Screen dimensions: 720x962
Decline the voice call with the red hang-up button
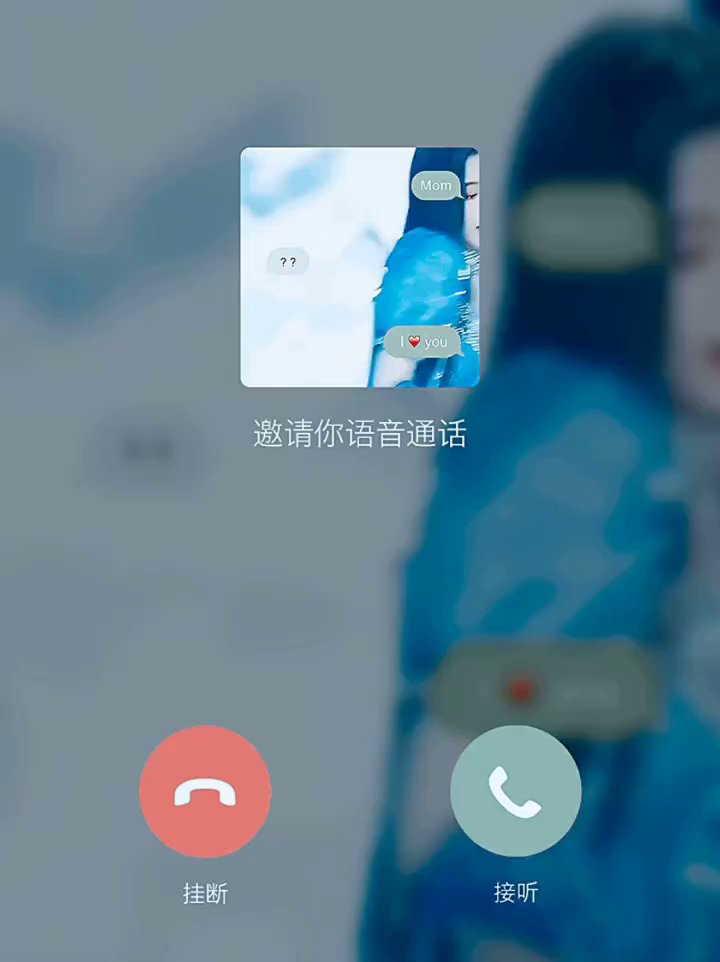[205, 791]
